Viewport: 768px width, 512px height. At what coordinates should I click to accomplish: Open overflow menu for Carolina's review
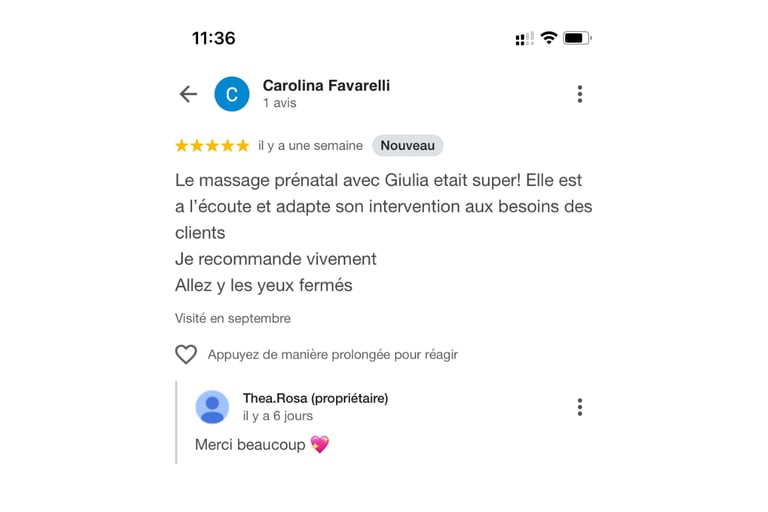[580, 94]
